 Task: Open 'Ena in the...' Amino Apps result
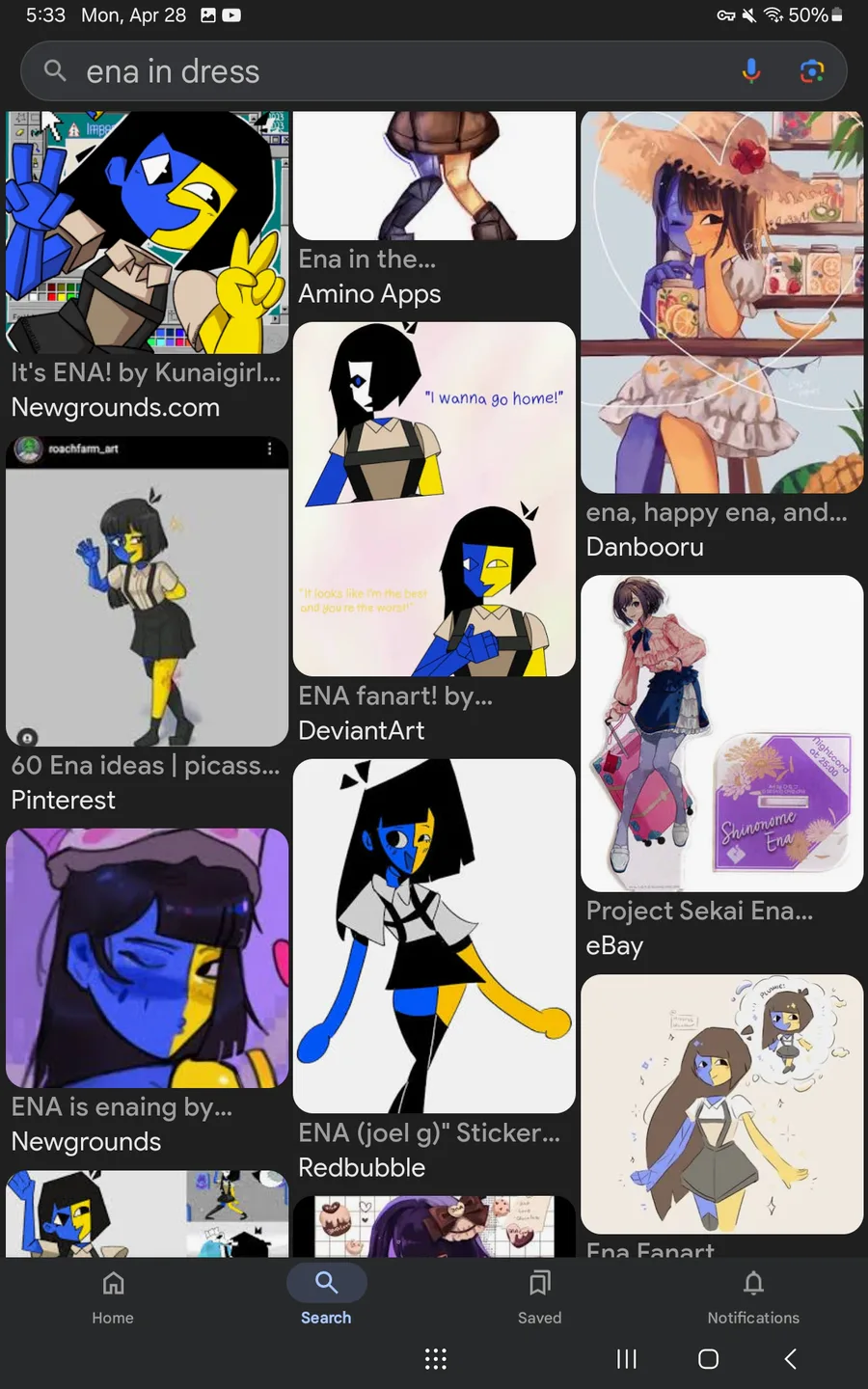(434, 176)
